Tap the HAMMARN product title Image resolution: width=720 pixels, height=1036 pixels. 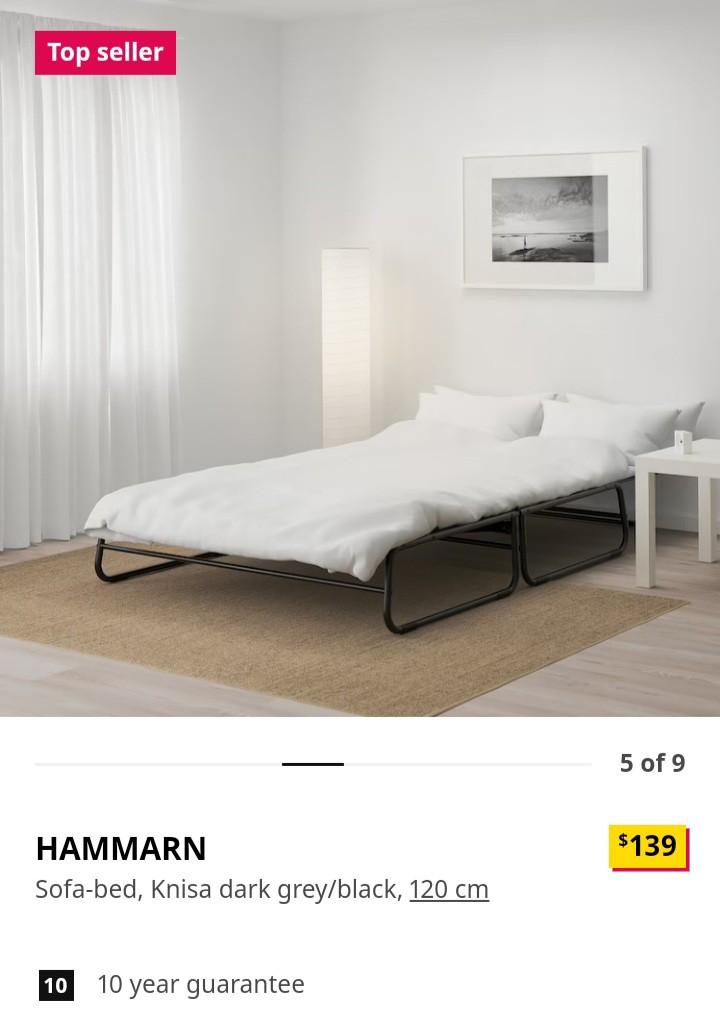(121, 848)
